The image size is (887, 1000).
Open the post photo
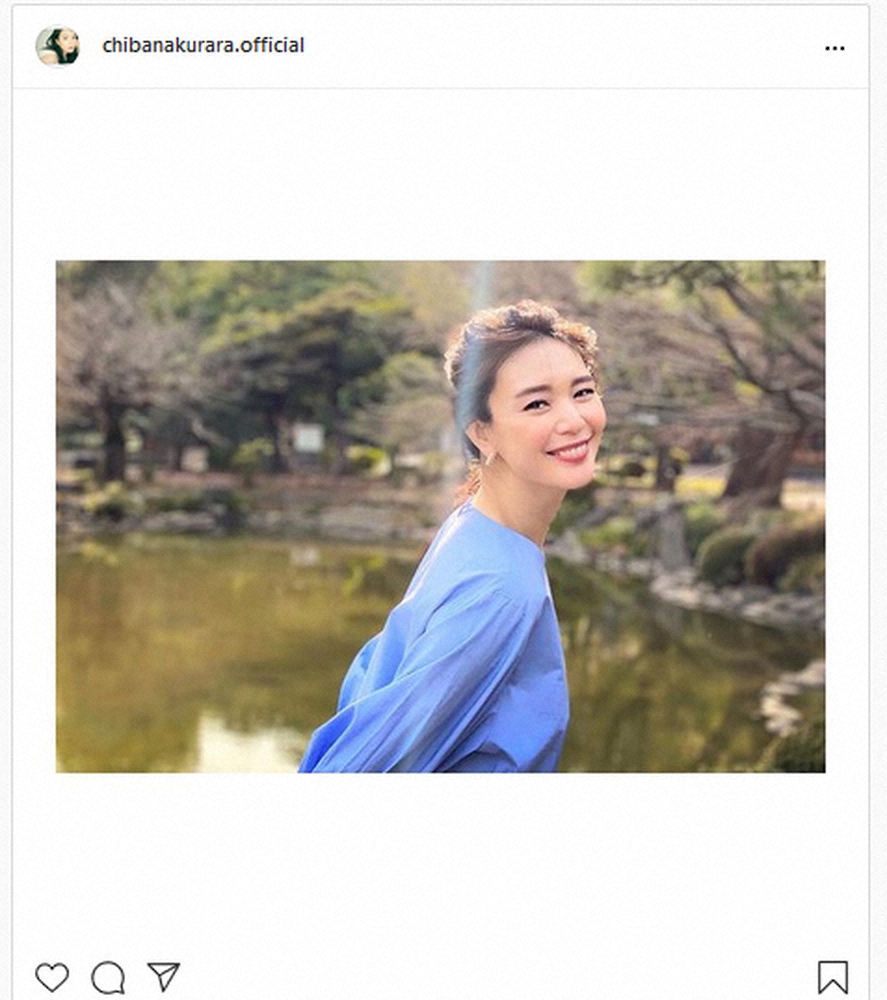point(440,516)
